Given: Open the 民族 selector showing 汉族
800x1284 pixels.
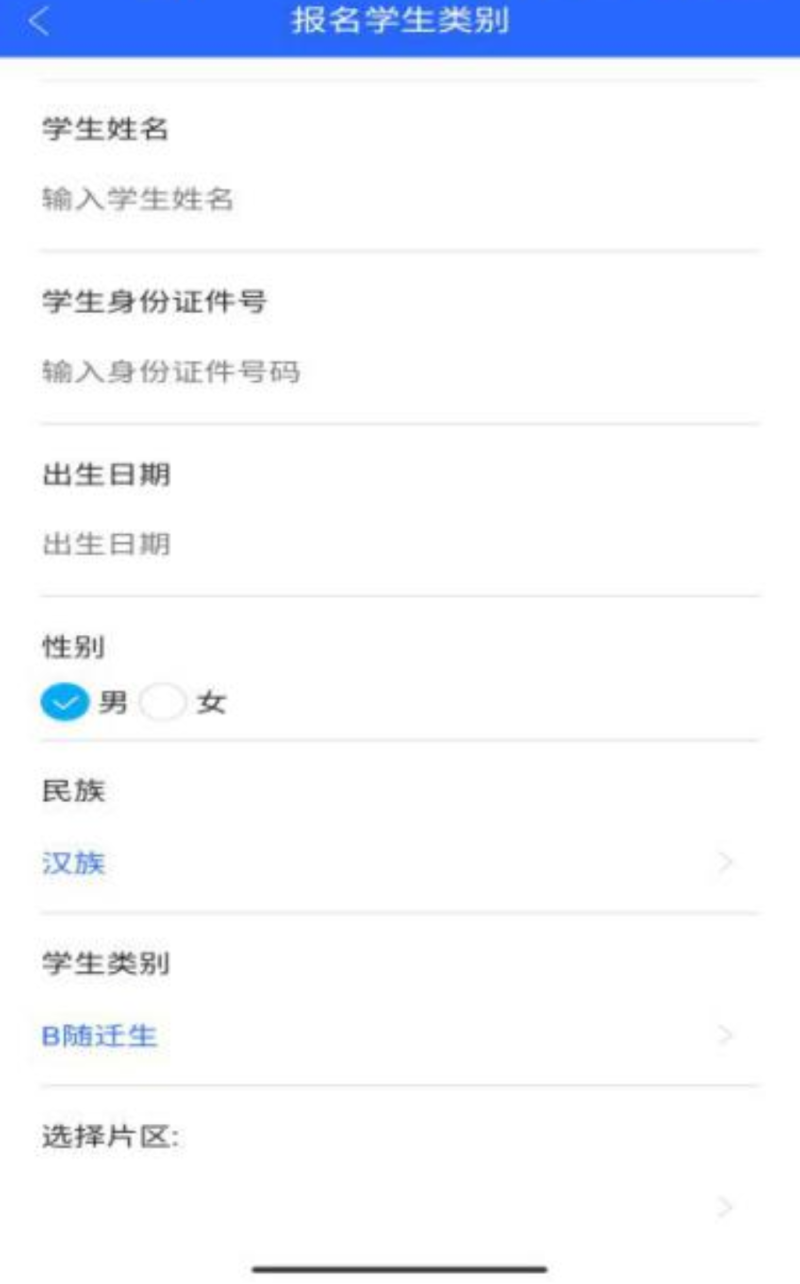Looking at the screenshot, I should (398, 863).
